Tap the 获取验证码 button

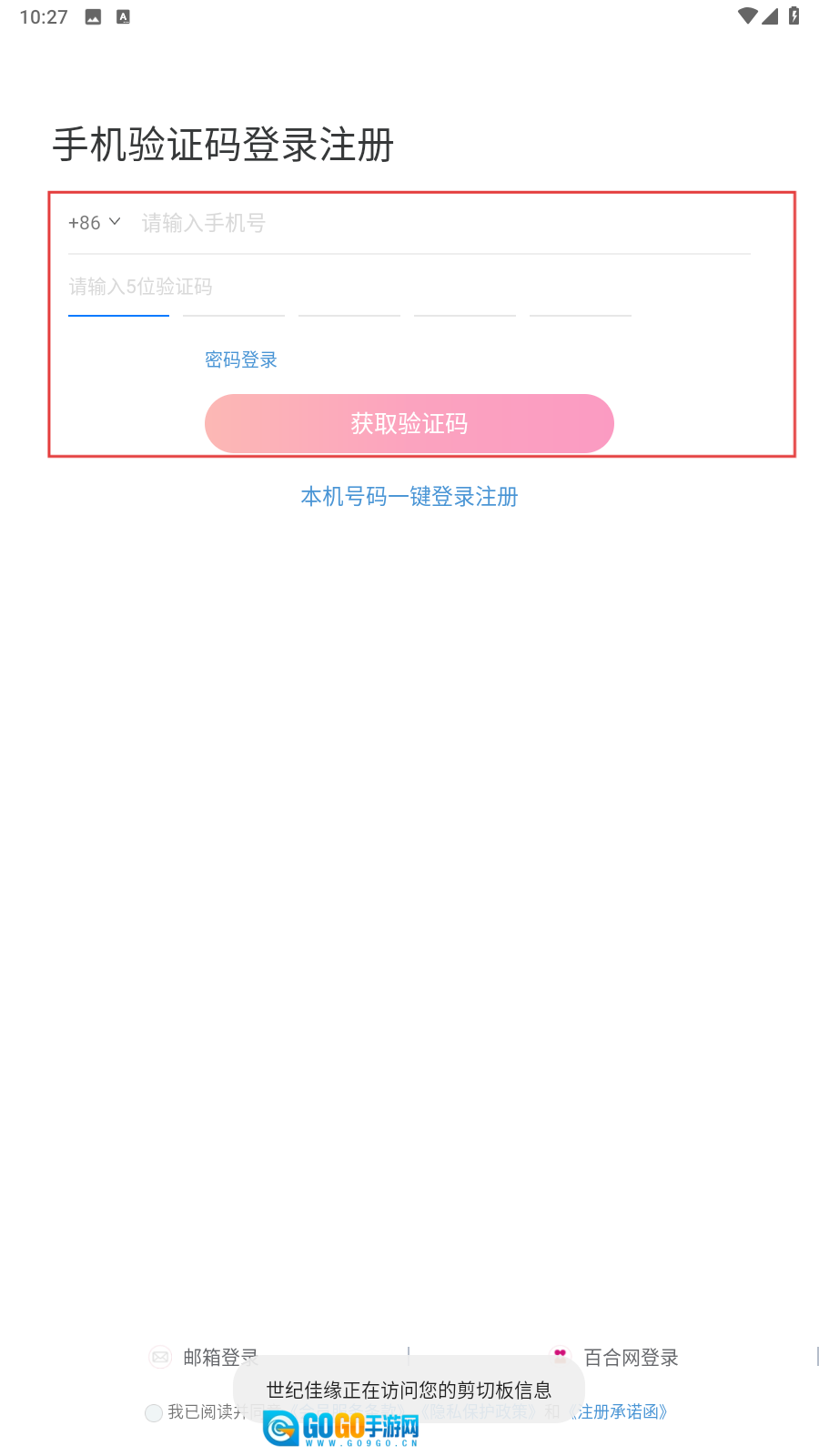(409, 424)
